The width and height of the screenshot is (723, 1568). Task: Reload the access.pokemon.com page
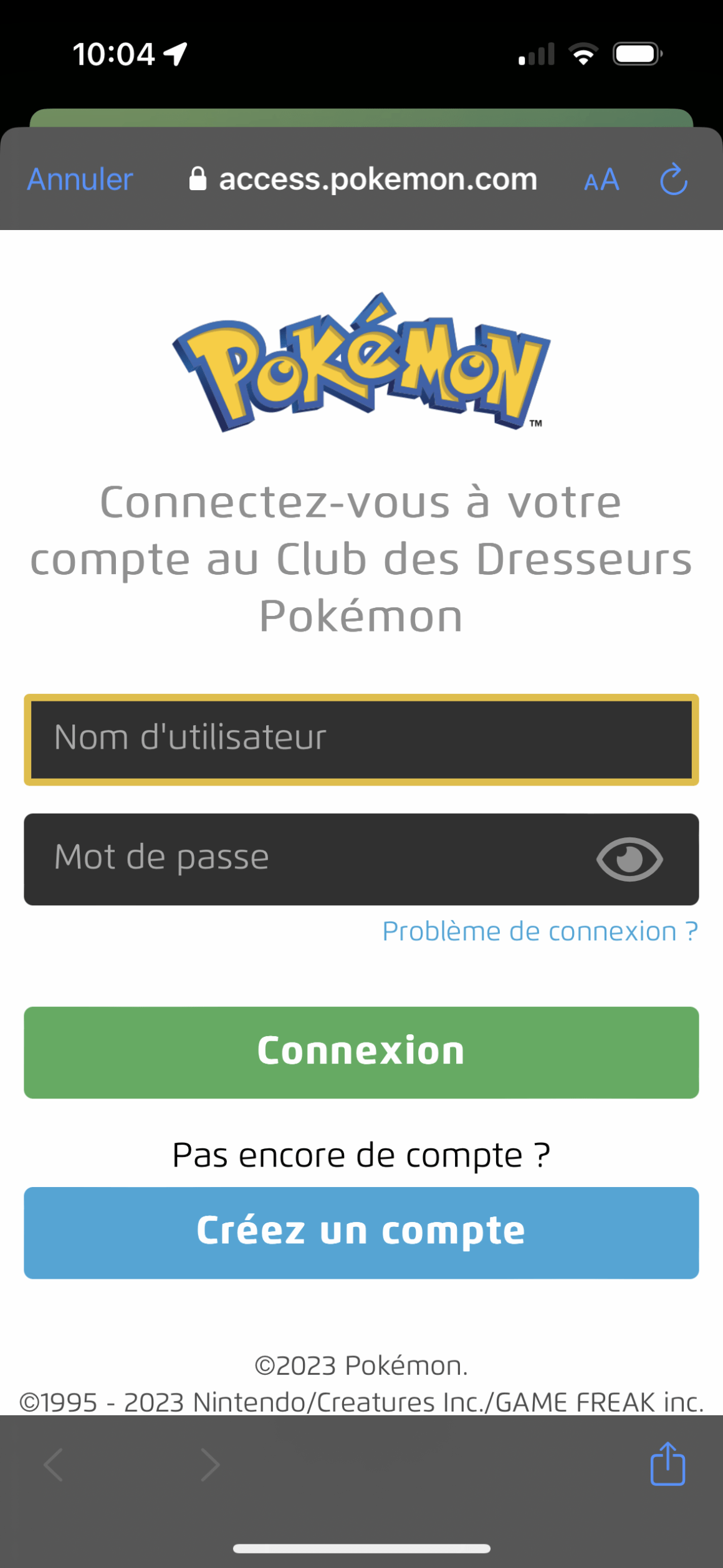tap(674, 180)
